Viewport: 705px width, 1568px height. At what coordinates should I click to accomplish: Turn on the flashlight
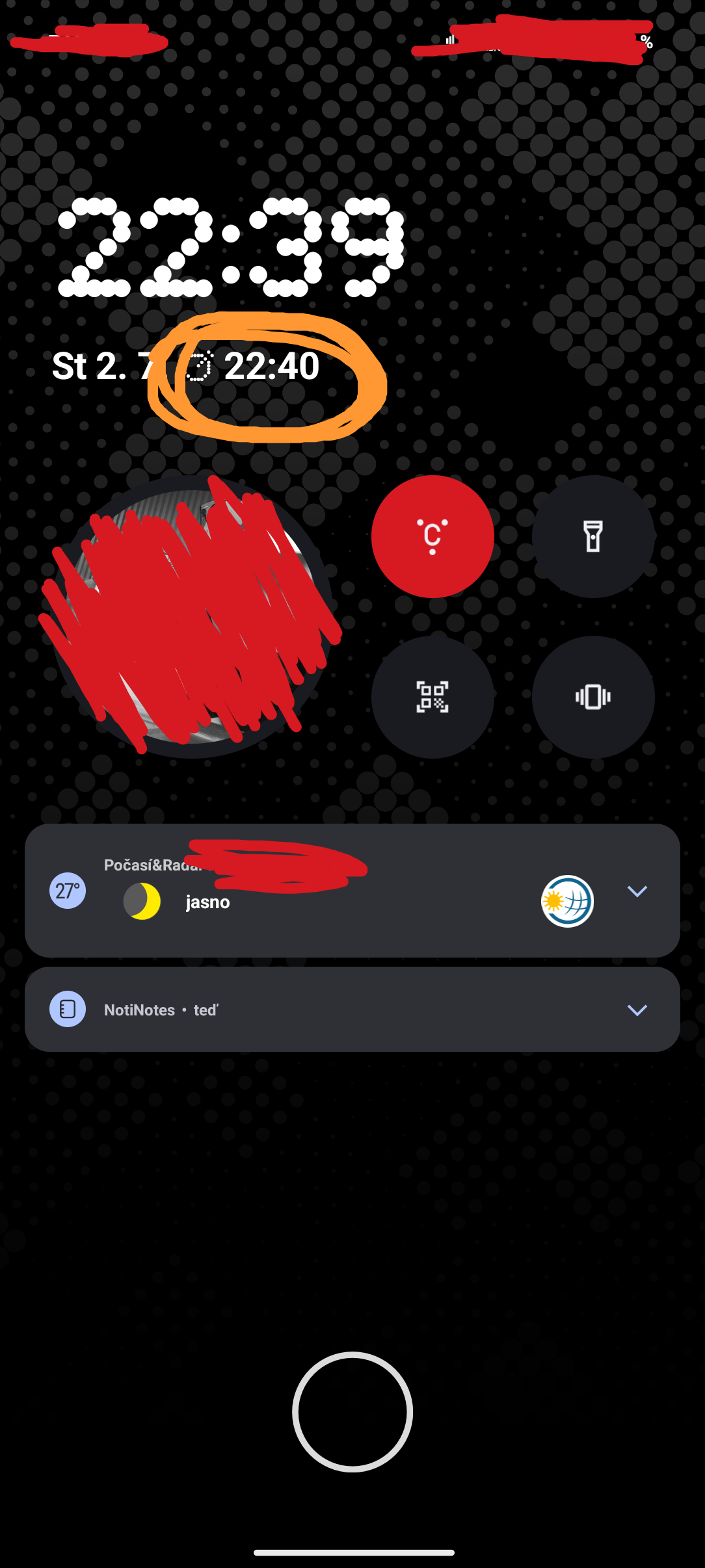tap(593, 536)
